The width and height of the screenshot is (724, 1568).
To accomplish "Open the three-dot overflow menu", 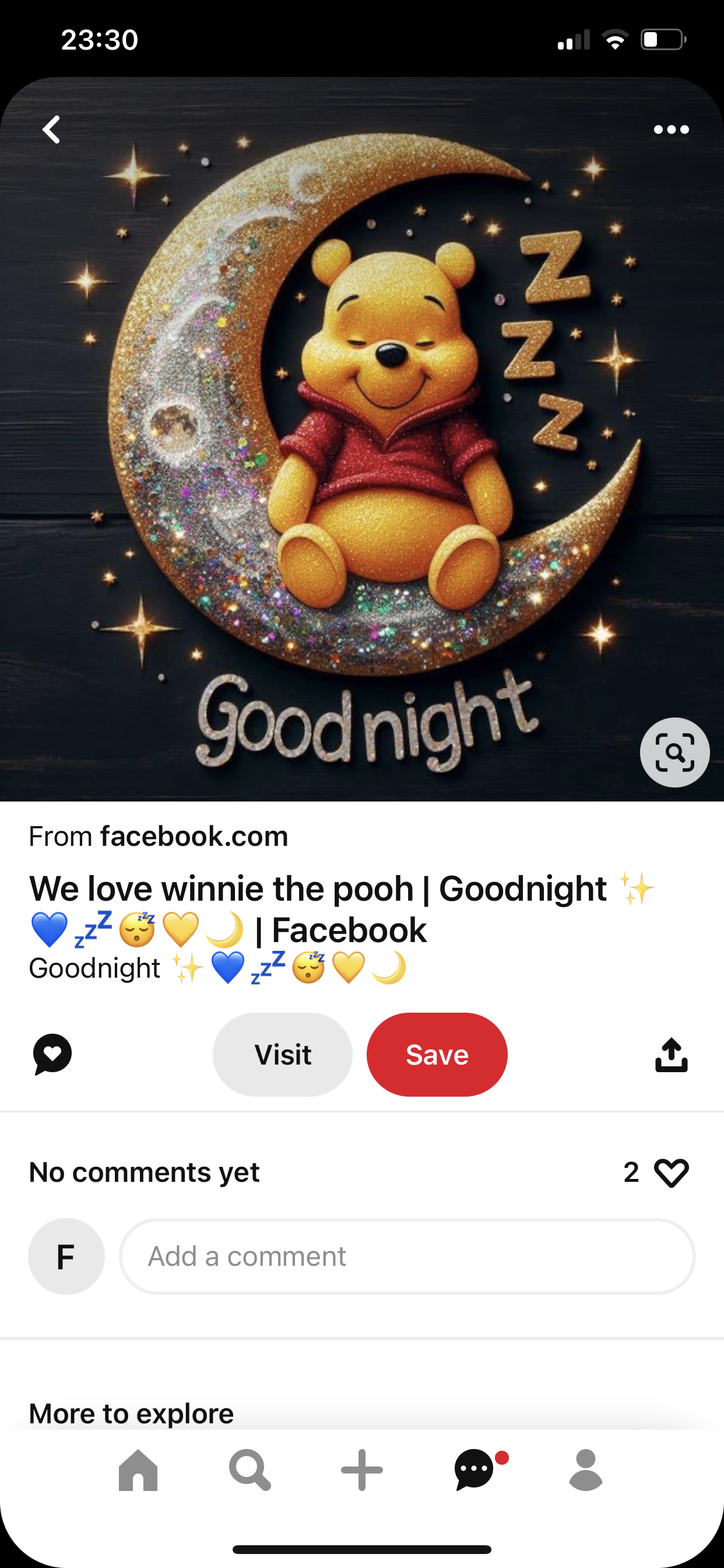I will point(671,129).
